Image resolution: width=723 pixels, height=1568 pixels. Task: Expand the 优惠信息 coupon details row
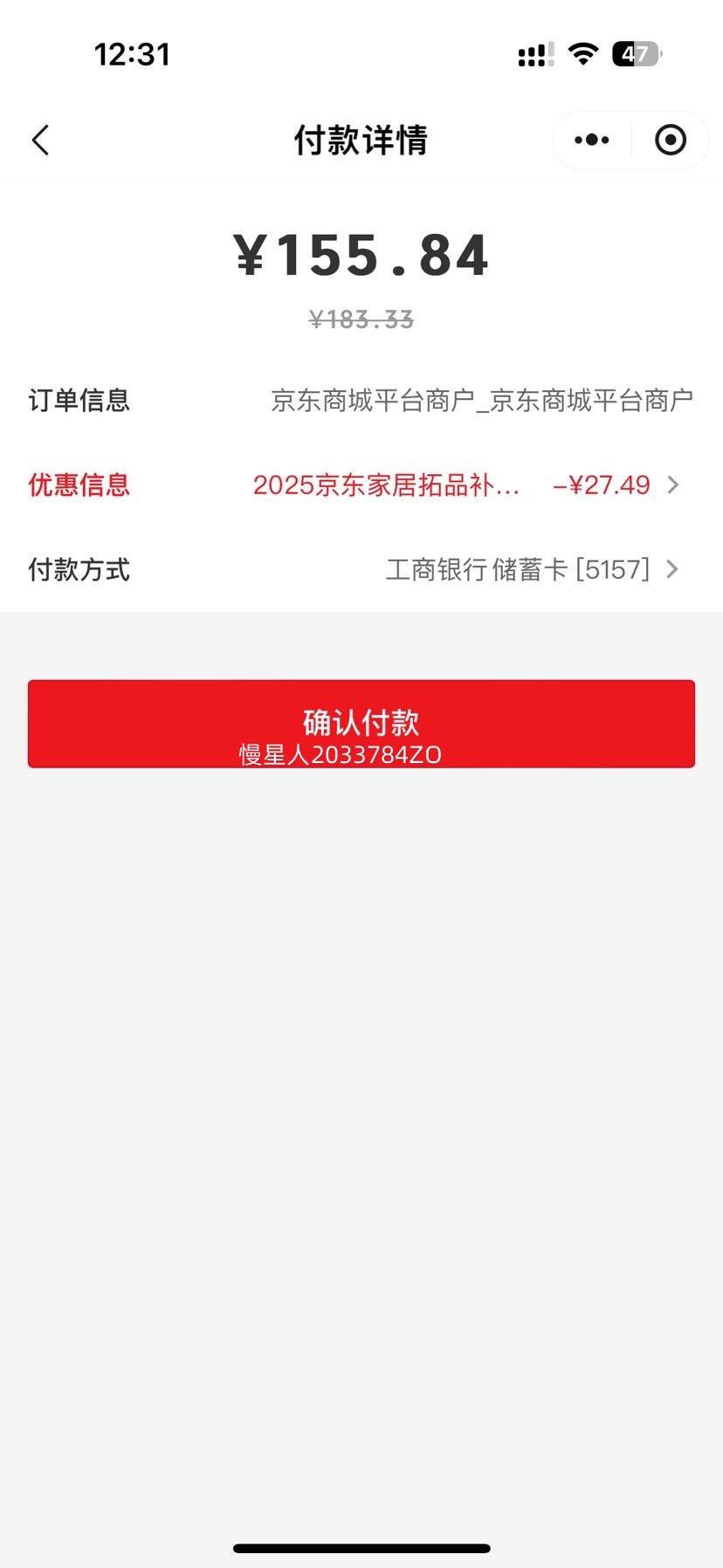pos(79,485)
